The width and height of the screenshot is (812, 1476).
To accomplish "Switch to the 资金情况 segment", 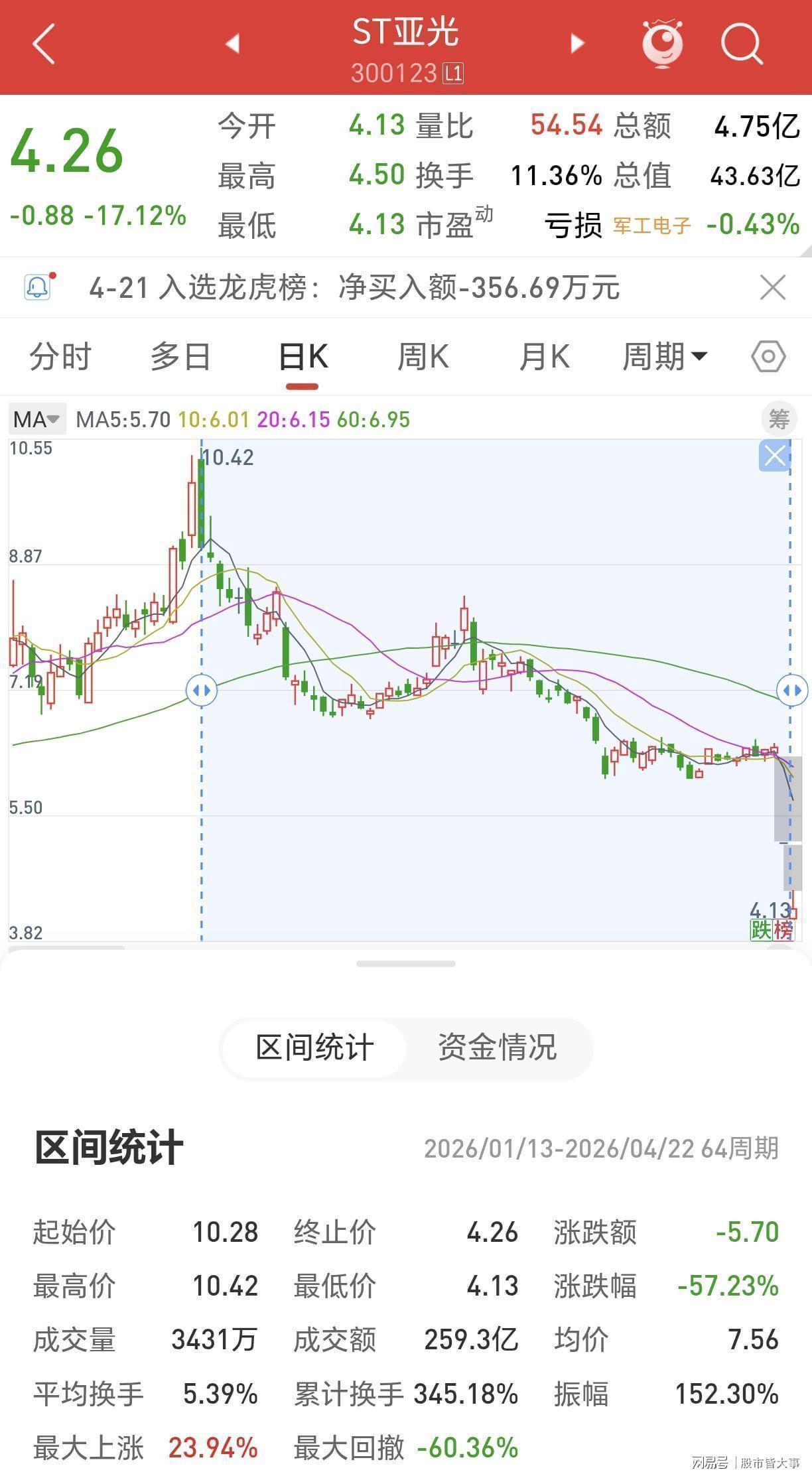I will point(497,1048).
